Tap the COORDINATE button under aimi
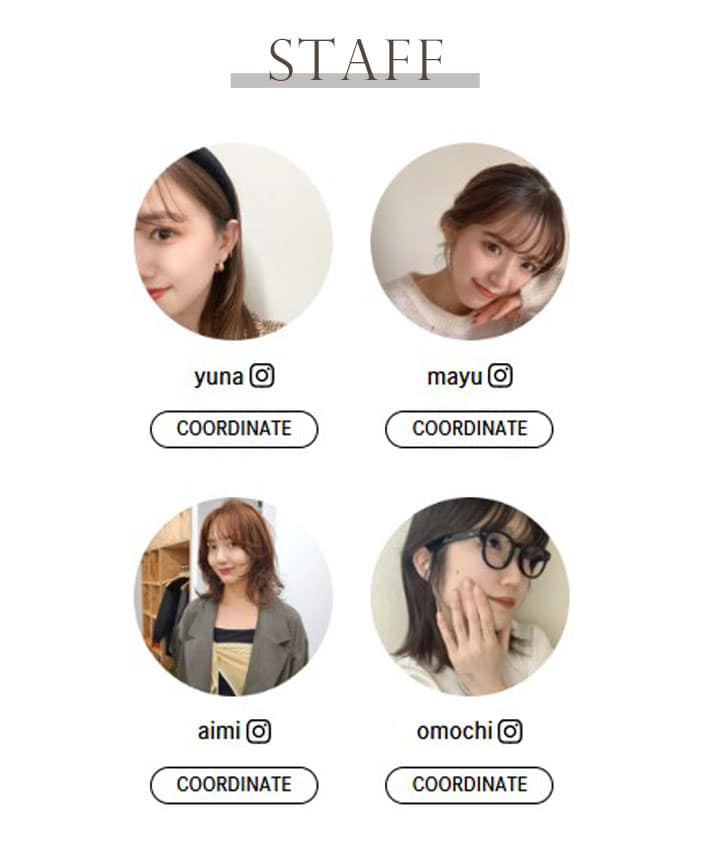Screen dimensions: 710x850 pyautogui.click(x=234, y=785)
